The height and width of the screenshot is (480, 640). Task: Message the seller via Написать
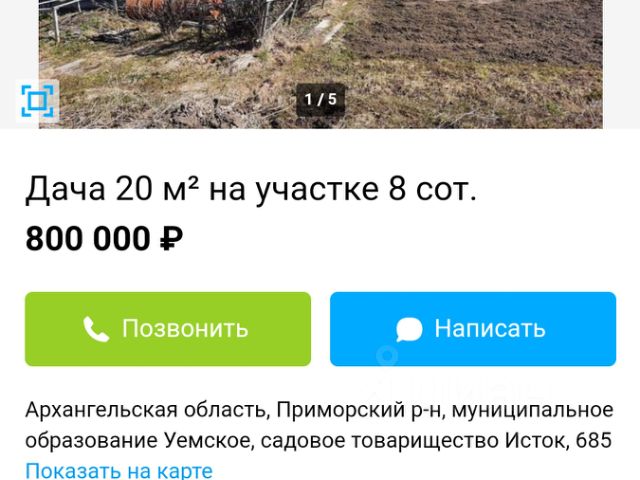point(472,329)
